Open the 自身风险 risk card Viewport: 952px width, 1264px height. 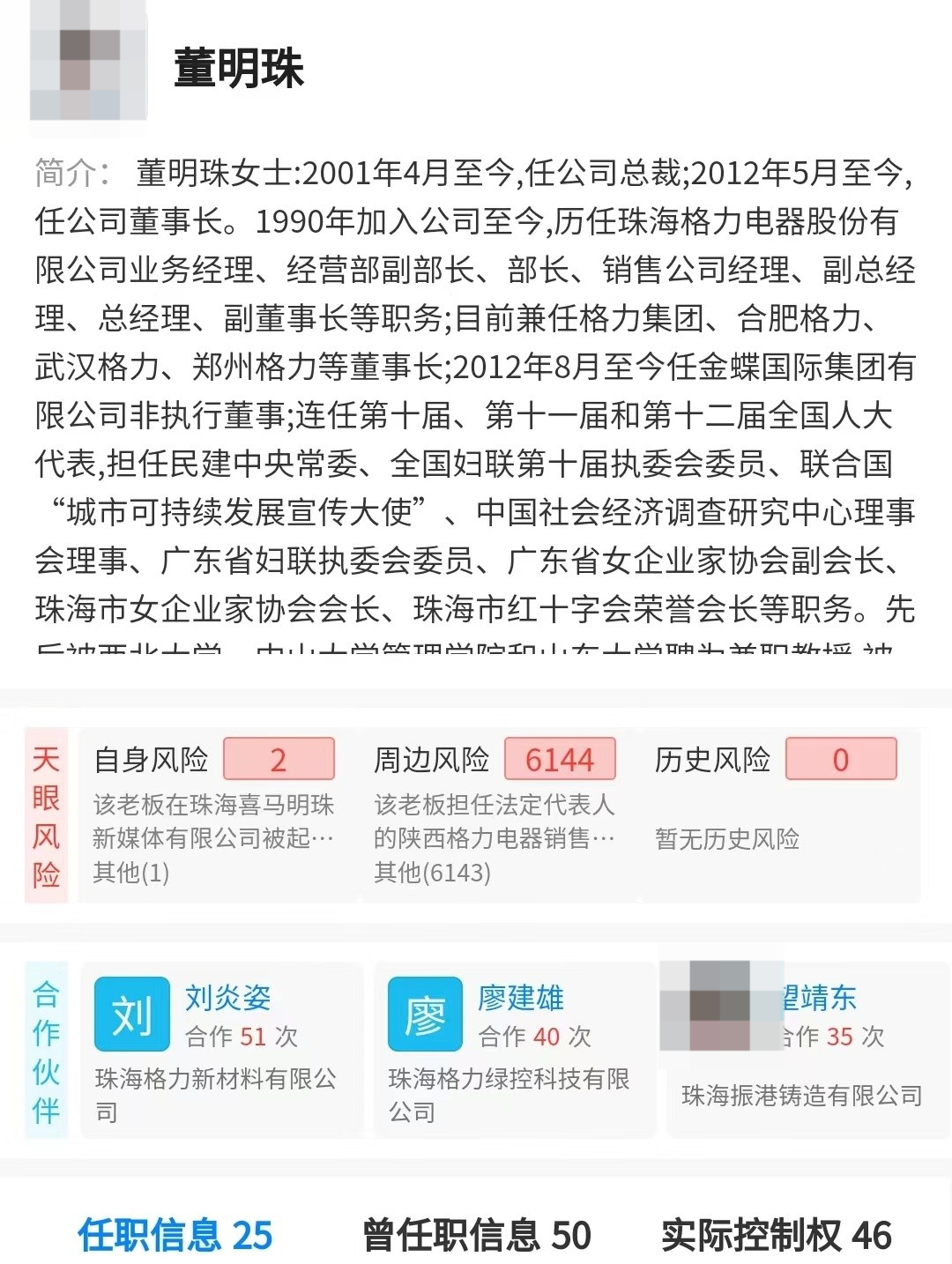click(x=214, y=813)
